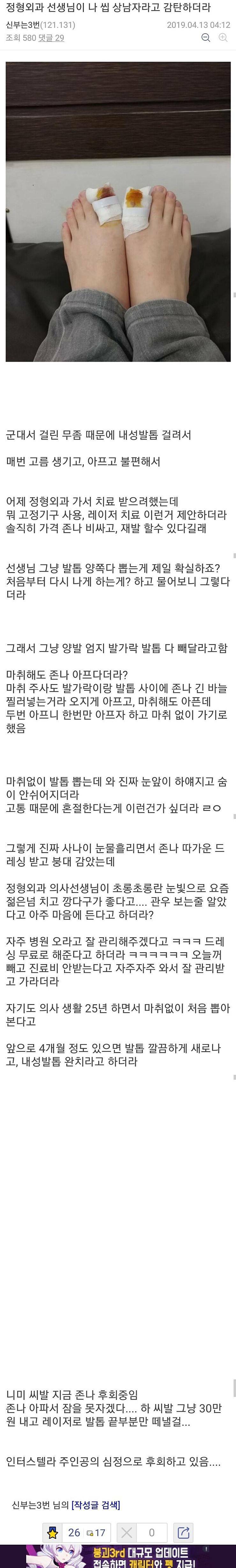Tap the zoom-in magnifier icon
This screenshot has width=236, height=1568.
tap(223, 38)
